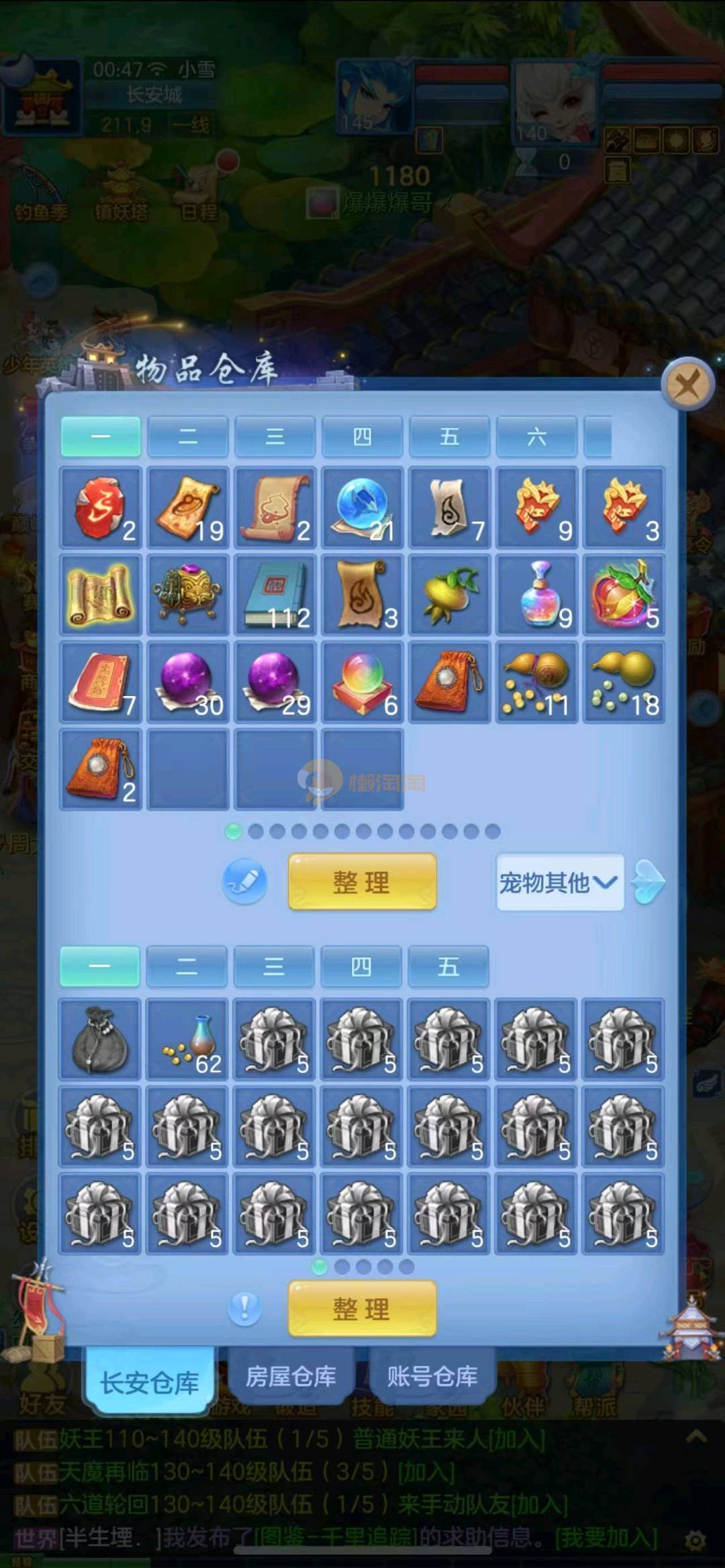Screen dimensions: 725x1568
Task: Select the black pouch item in bag
Action: click(100, 1039)
